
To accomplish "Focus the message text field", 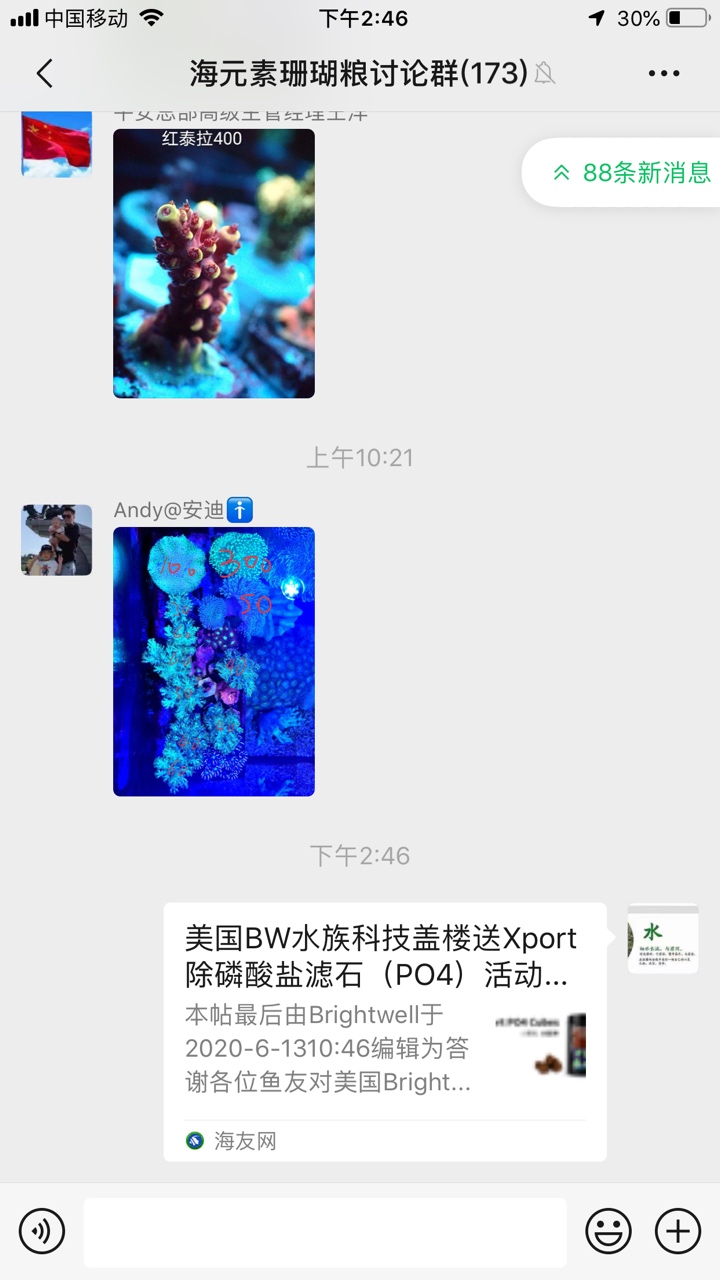I will coord(325,1231).
